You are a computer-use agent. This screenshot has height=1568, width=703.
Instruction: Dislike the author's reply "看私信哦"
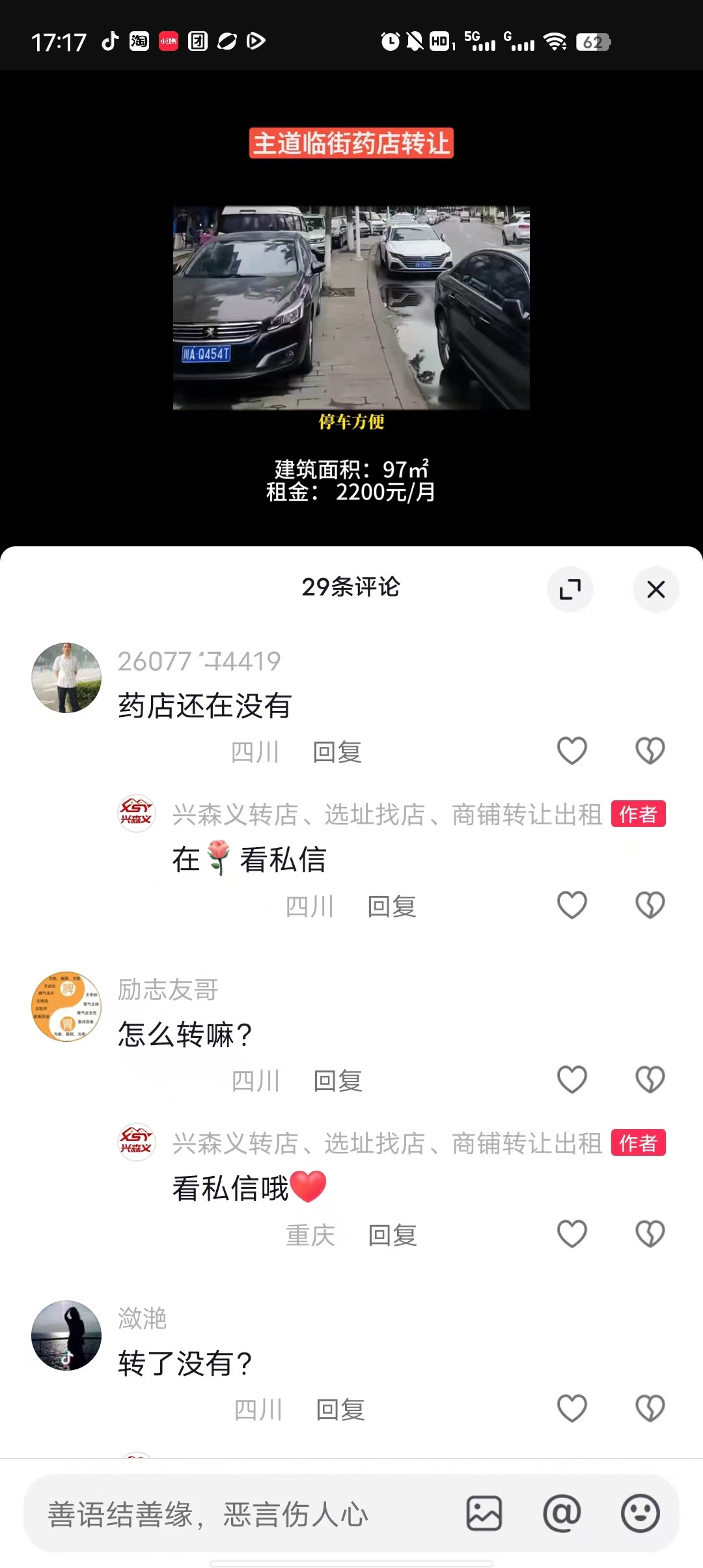pyautogui.click(x=650, y=1234)
